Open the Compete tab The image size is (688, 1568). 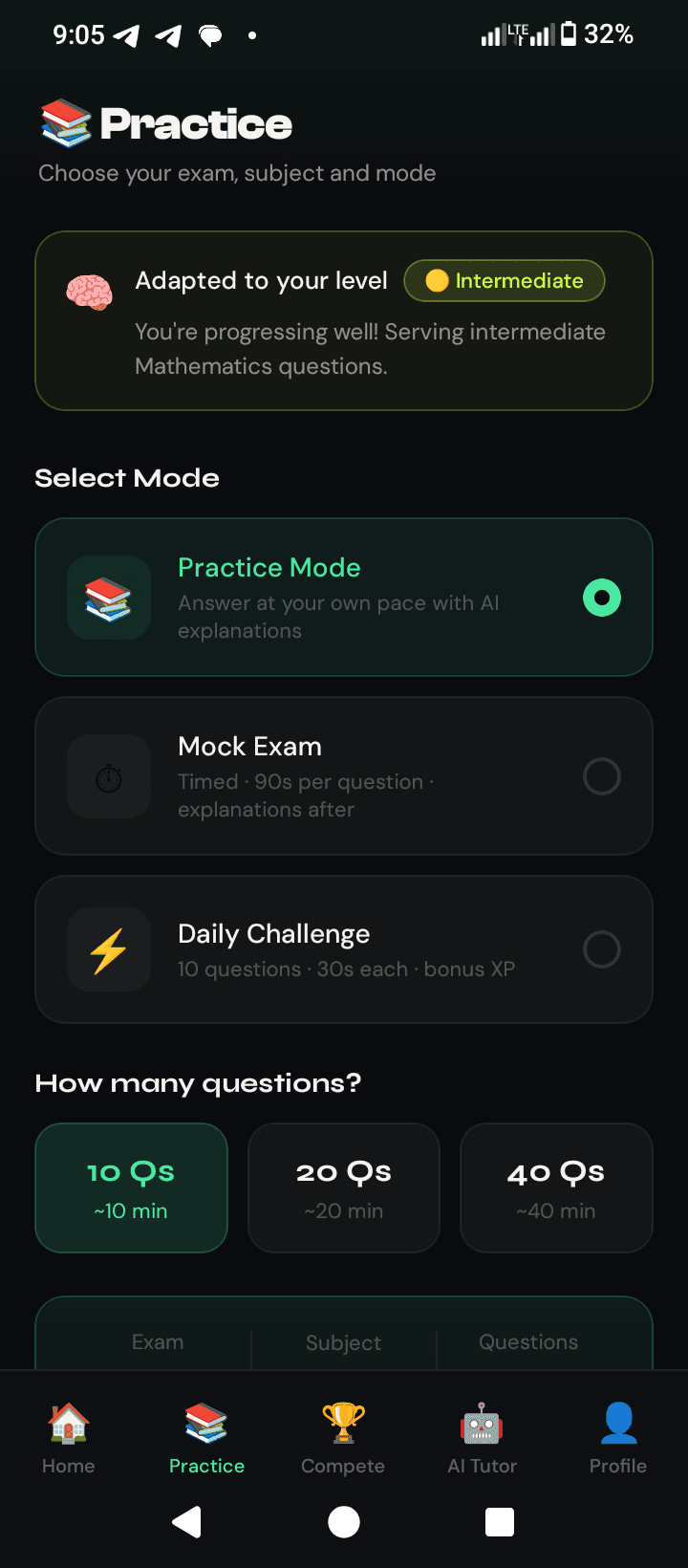point(343,1438)
